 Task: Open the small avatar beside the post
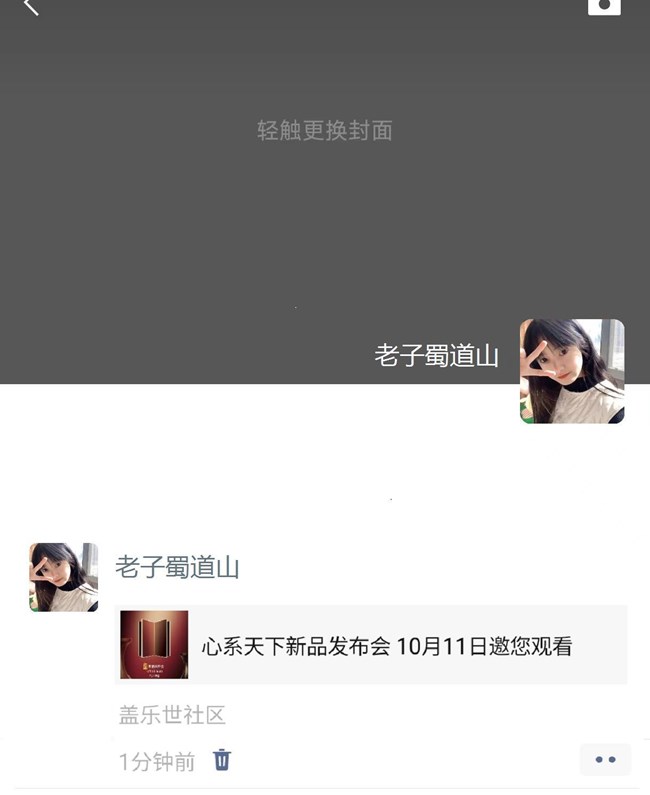coord(64,577)
